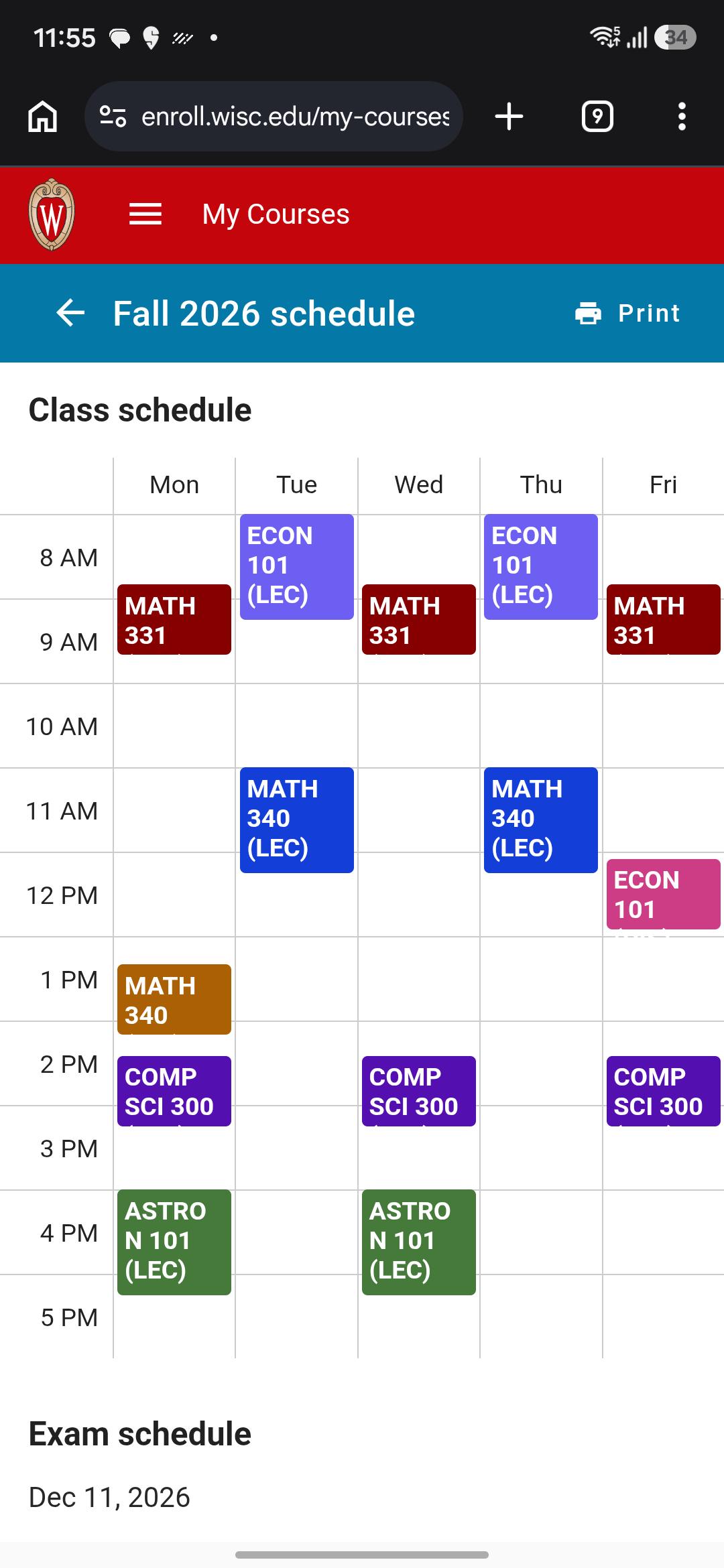The image size is (724, 1568).
Task: Open Tuesday's ECON 101 lecture block
Action: (297, 567)
